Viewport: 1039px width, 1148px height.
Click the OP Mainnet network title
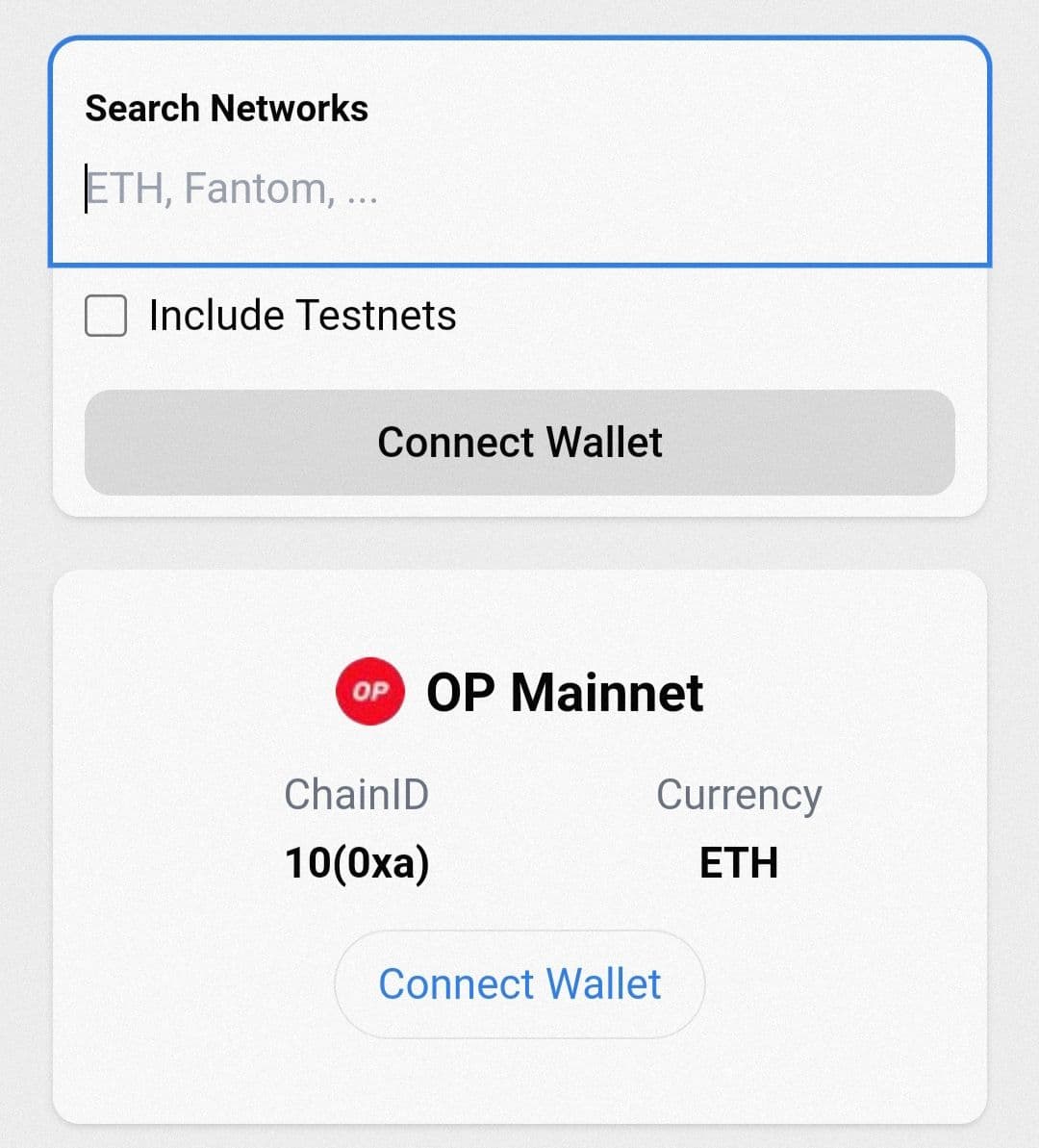pos(565,691)
